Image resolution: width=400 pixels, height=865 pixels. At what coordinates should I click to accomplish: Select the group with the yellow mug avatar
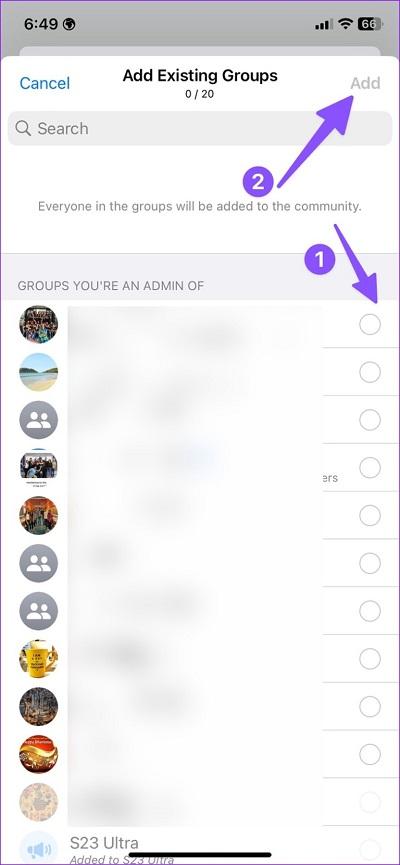coord(200,658)
